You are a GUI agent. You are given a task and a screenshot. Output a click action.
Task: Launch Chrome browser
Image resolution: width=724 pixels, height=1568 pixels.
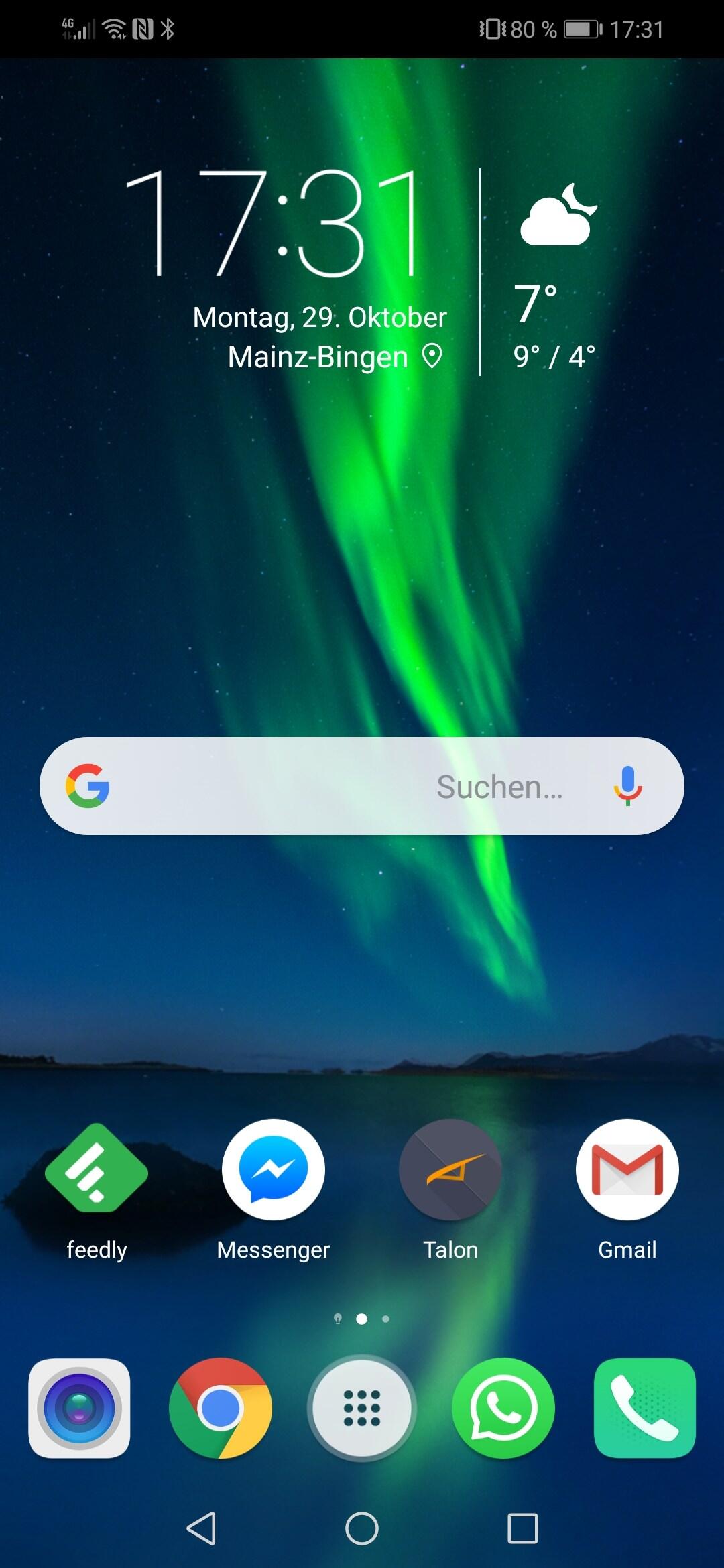point(221,1408)
